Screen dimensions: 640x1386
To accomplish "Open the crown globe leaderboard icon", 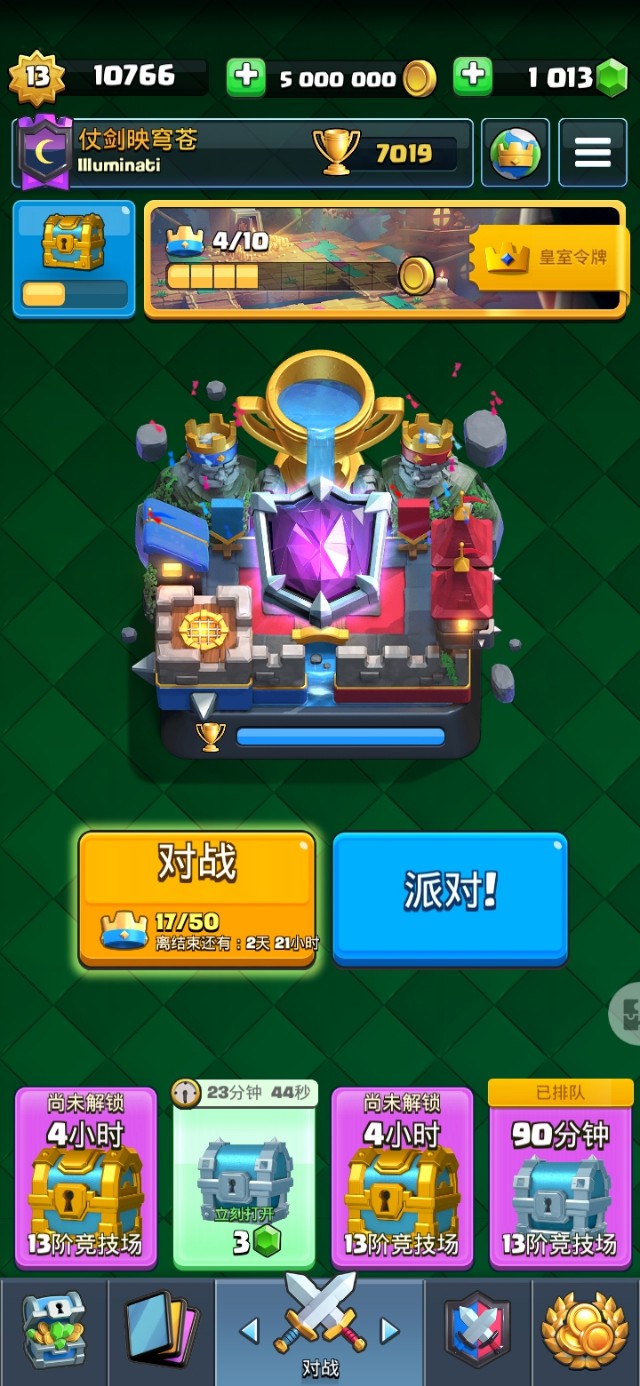I will point(515,153).
